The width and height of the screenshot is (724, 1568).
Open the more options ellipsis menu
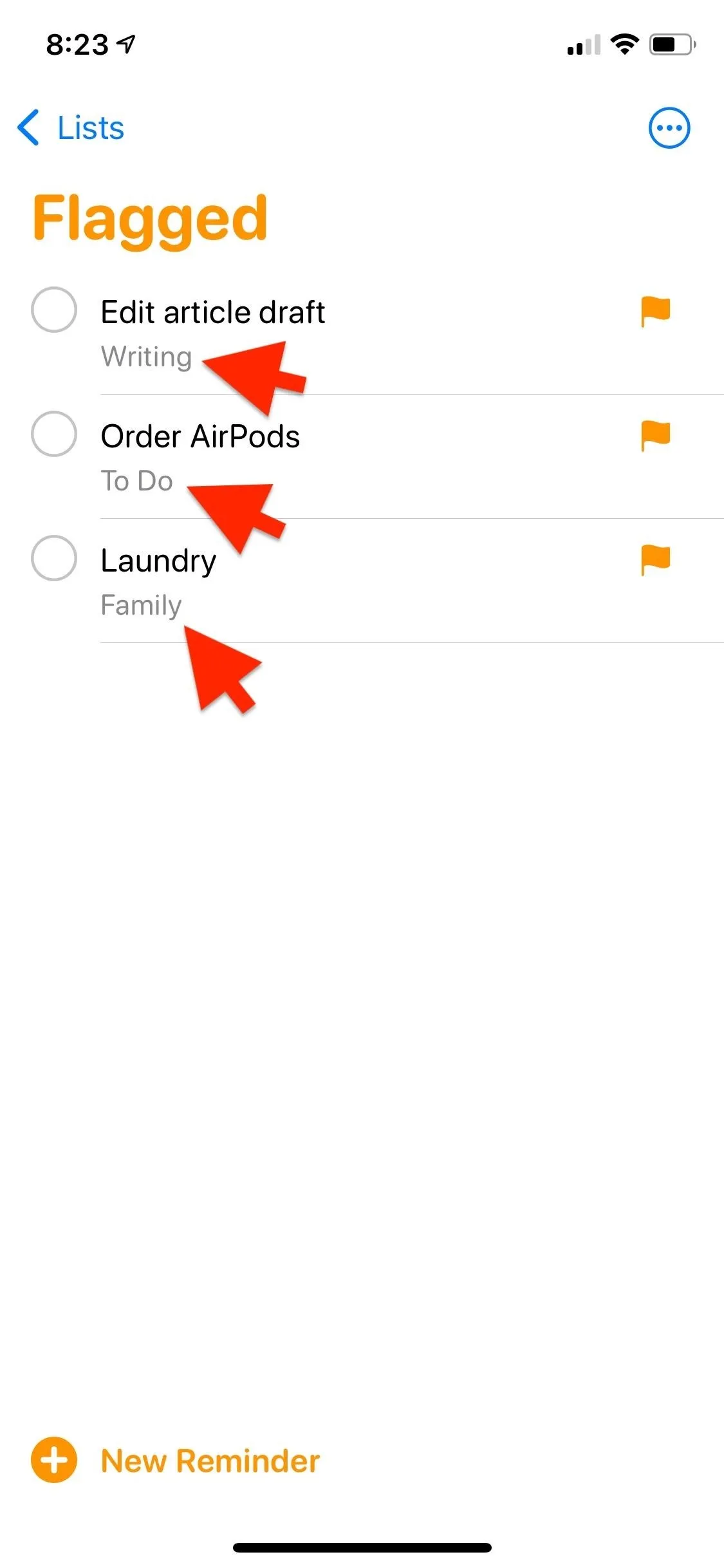(669, 127)
